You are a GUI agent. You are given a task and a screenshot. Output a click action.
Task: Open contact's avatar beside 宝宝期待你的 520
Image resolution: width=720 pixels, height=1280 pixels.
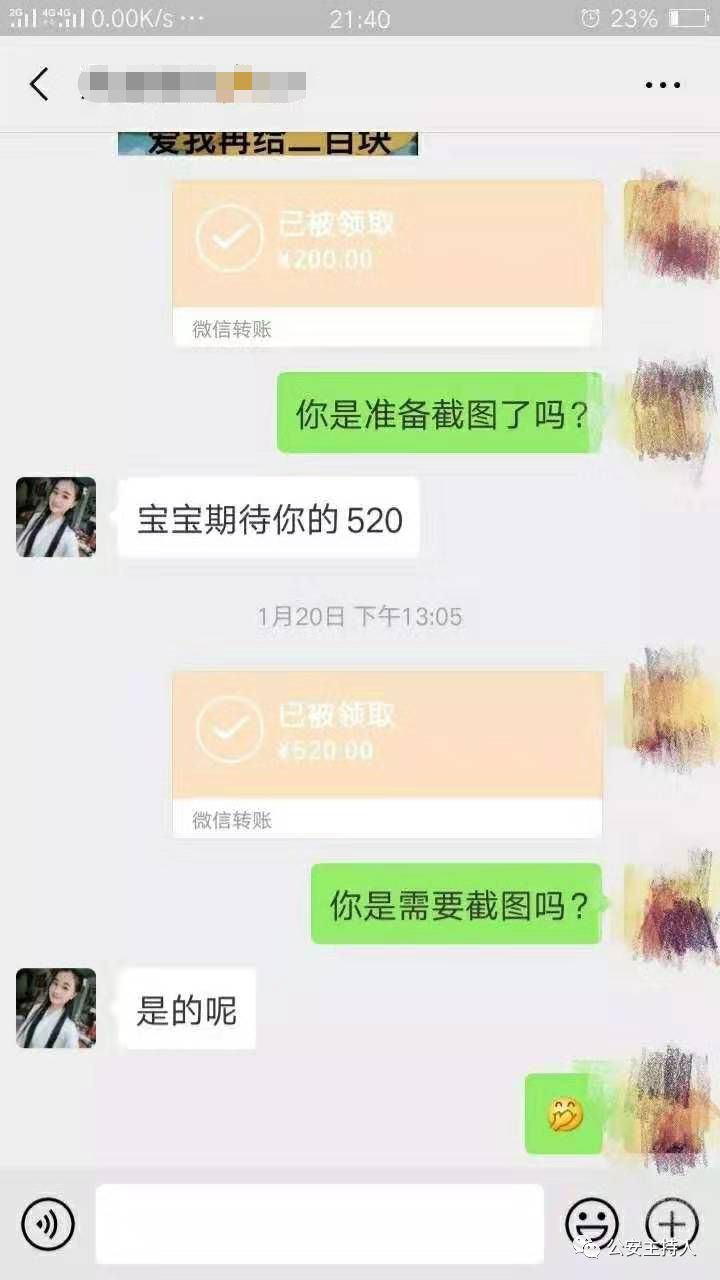(x=56, y=517)
